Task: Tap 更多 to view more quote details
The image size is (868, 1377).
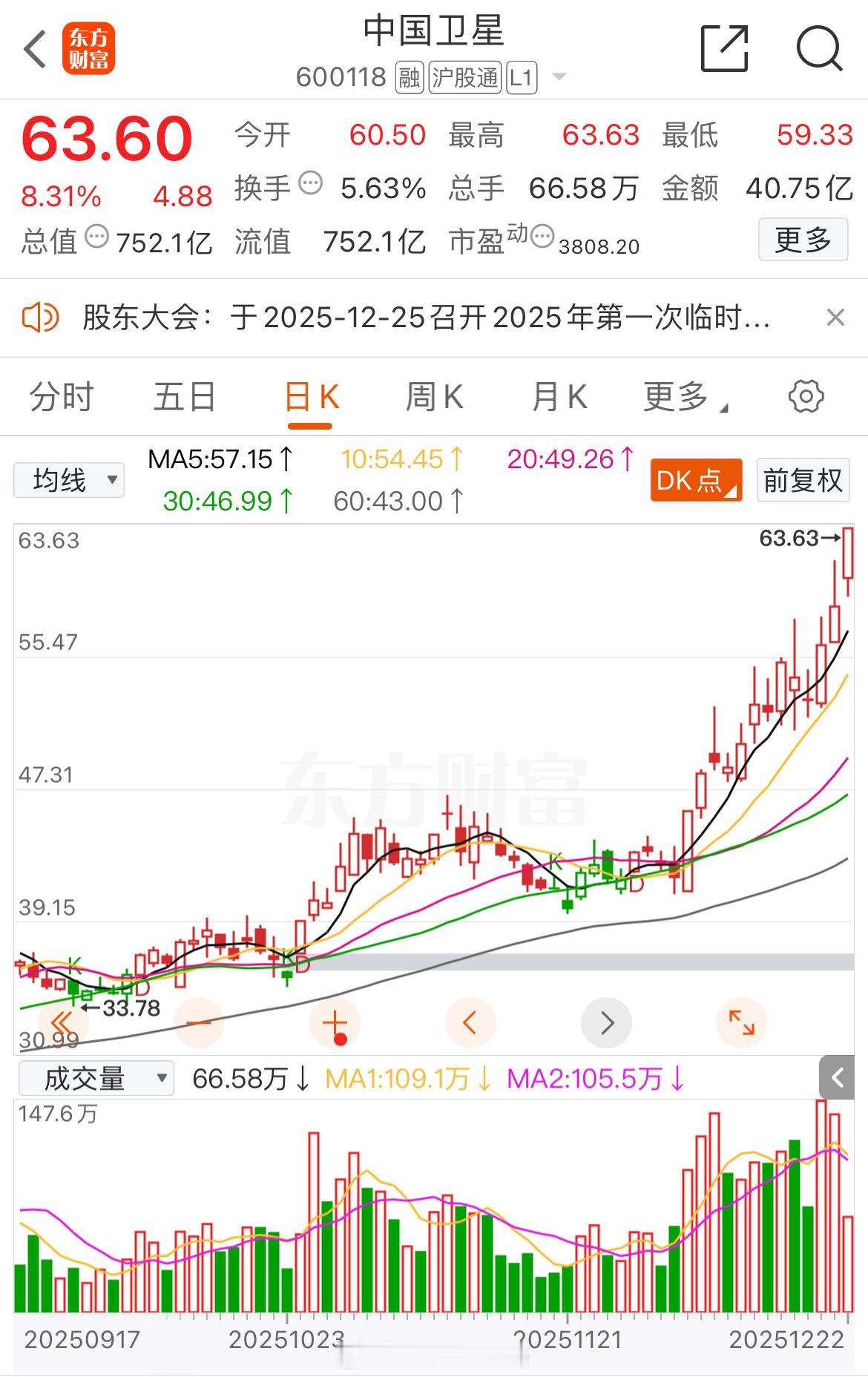Action: pyautogui.click(x=801, y=241)
